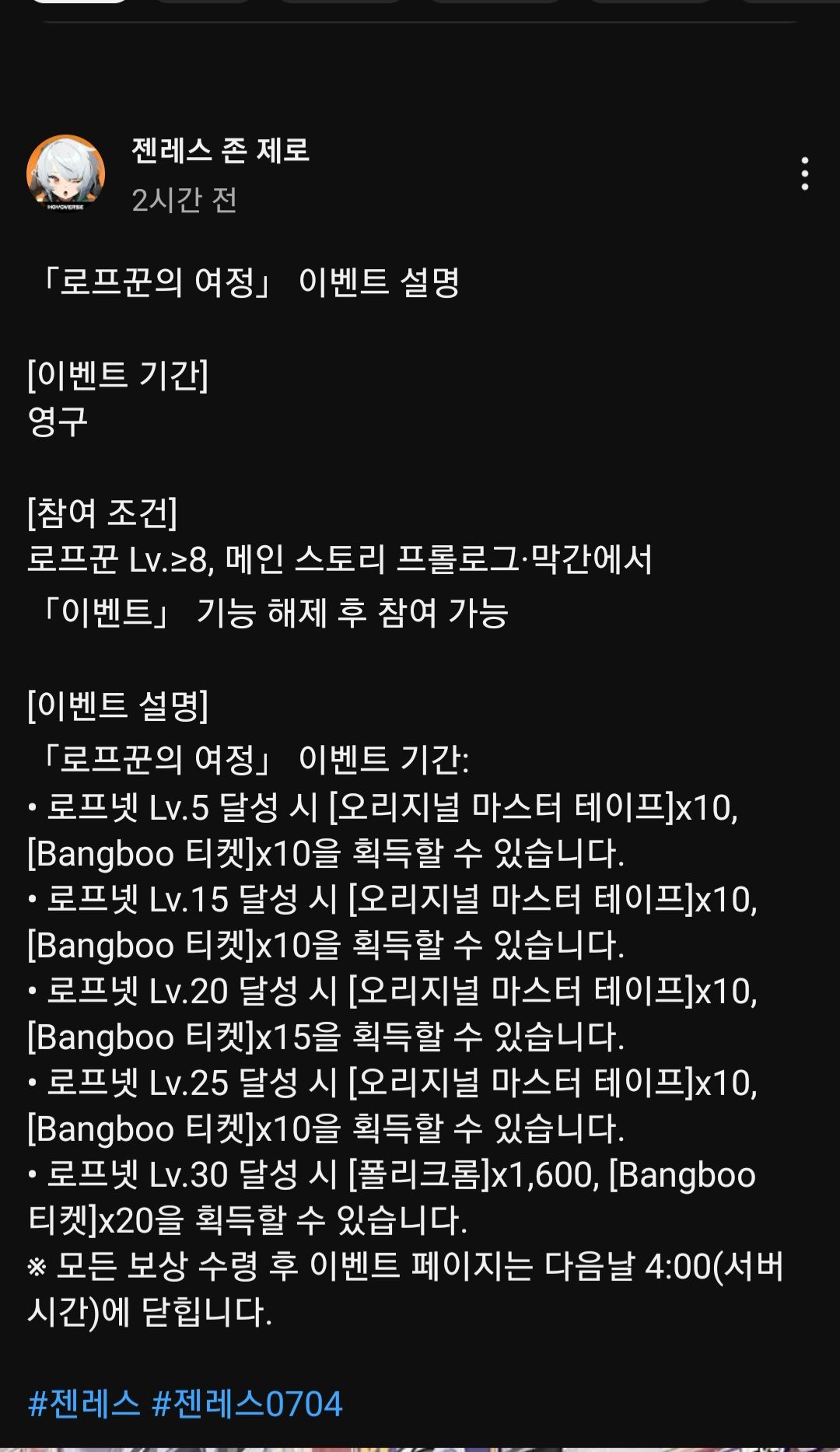
Task: Open the 젠레스 존 제로 channel name
Action: click(220, 150)
